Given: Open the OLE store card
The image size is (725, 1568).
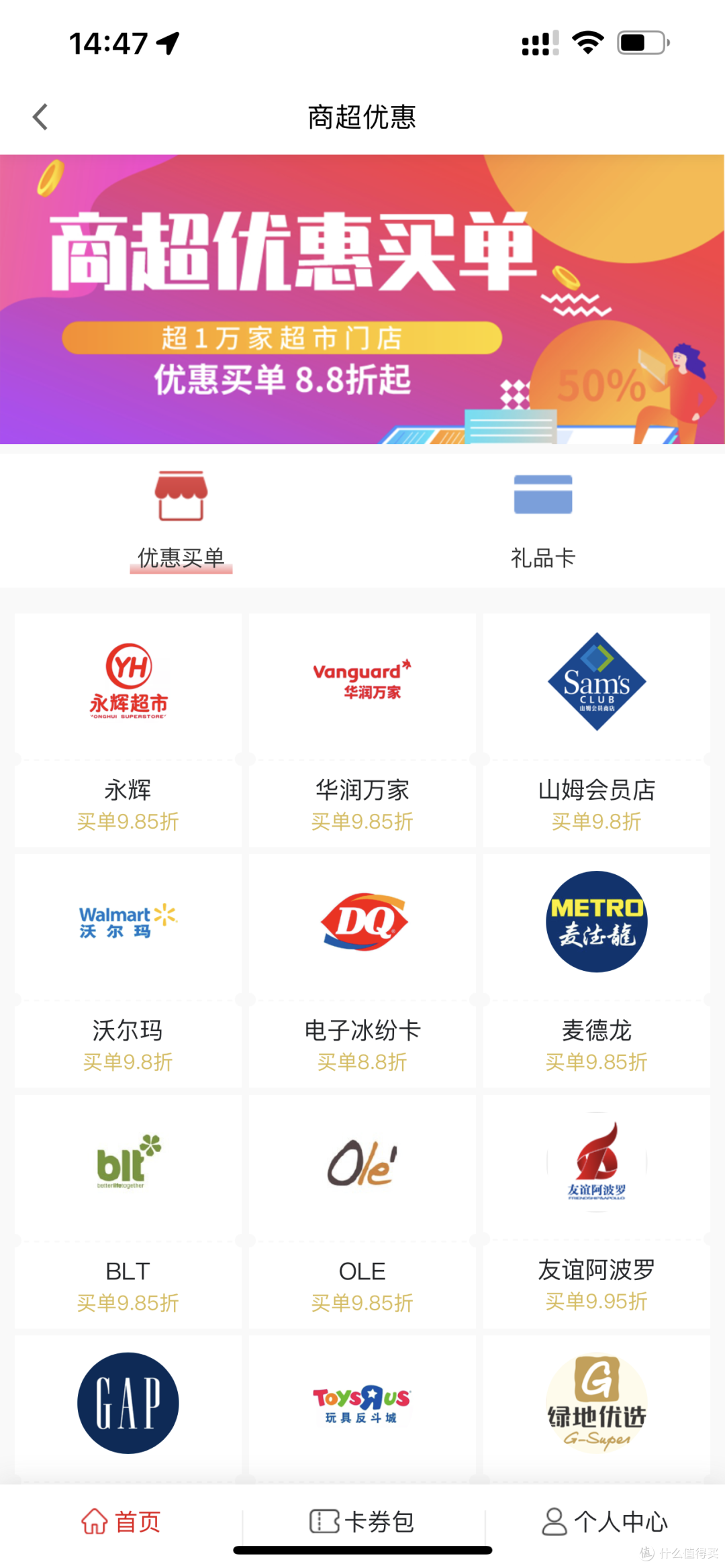Looking at the screenshot, I should tap(362, 1211).
